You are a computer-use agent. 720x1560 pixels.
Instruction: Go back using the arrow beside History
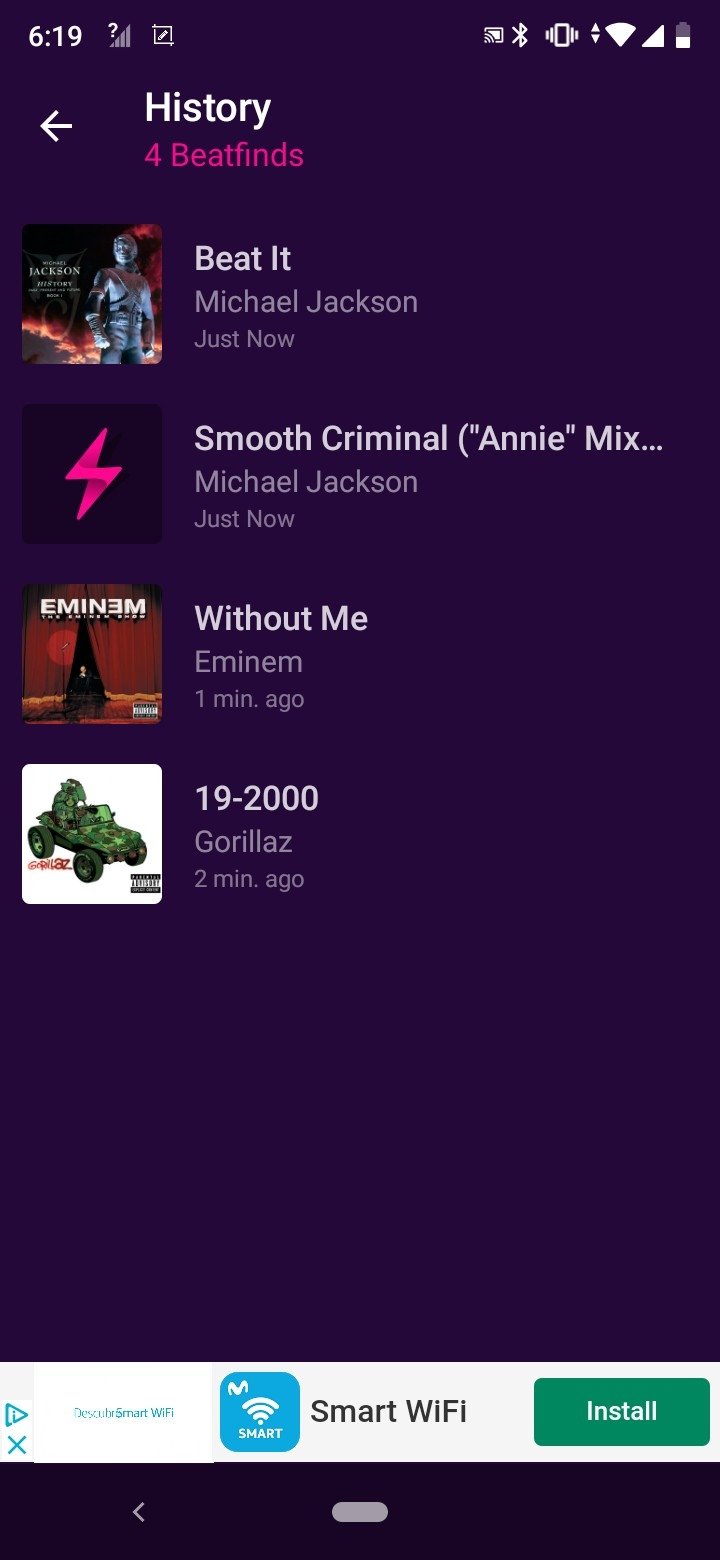click(56, 126)
